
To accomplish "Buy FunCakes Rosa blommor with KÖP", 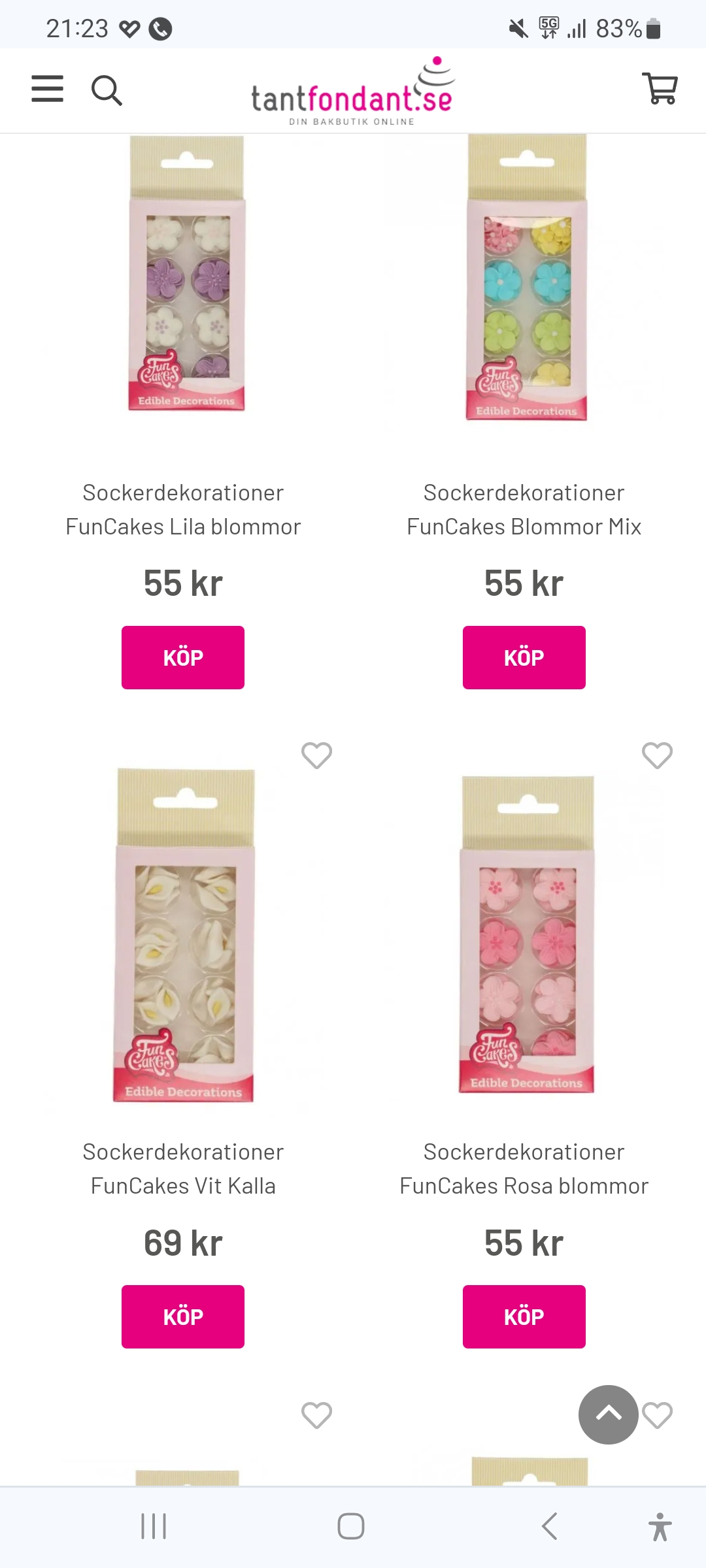I will [x=524, y=1316].
